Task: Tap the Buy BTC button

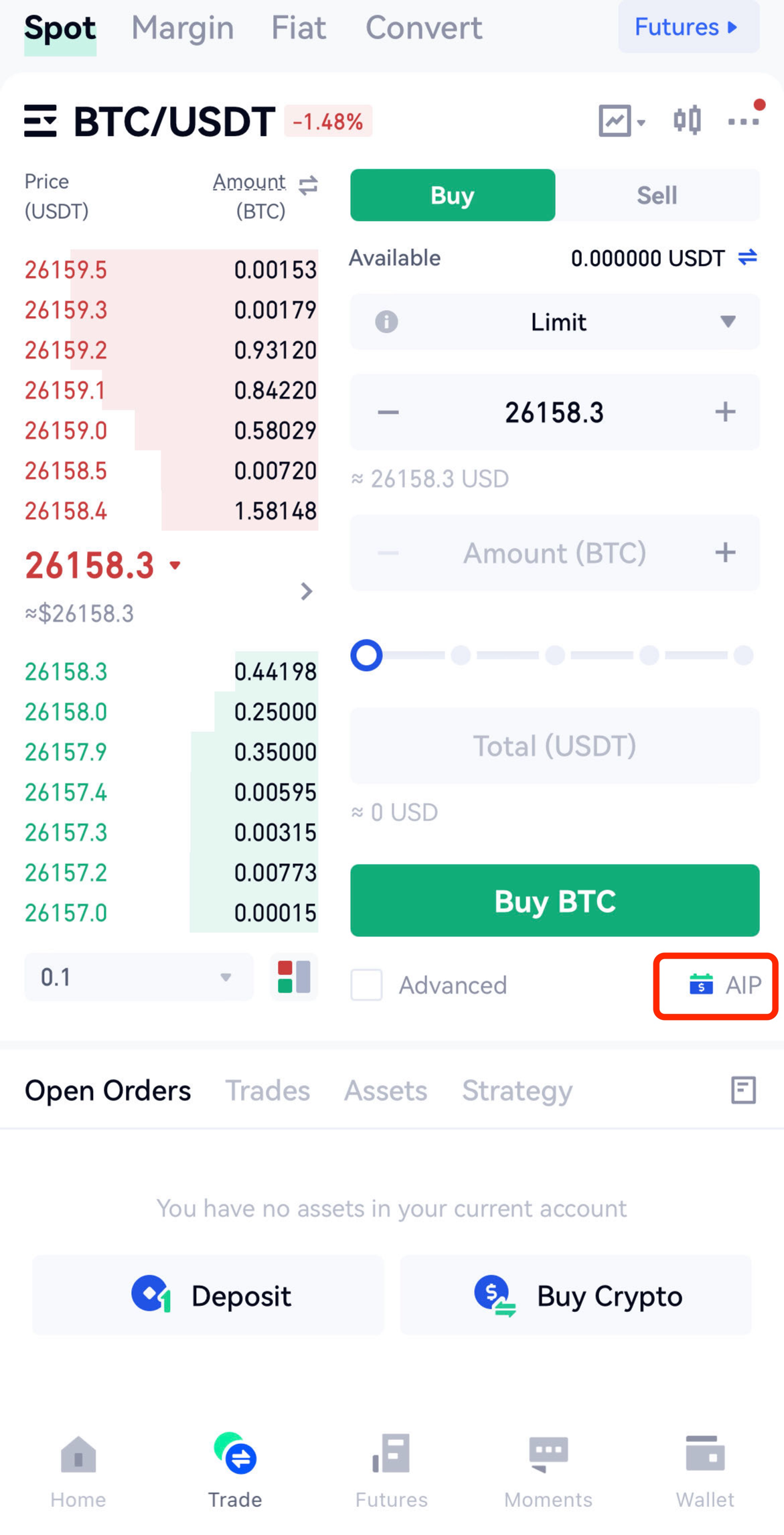Action: click(x=554, y=901)
